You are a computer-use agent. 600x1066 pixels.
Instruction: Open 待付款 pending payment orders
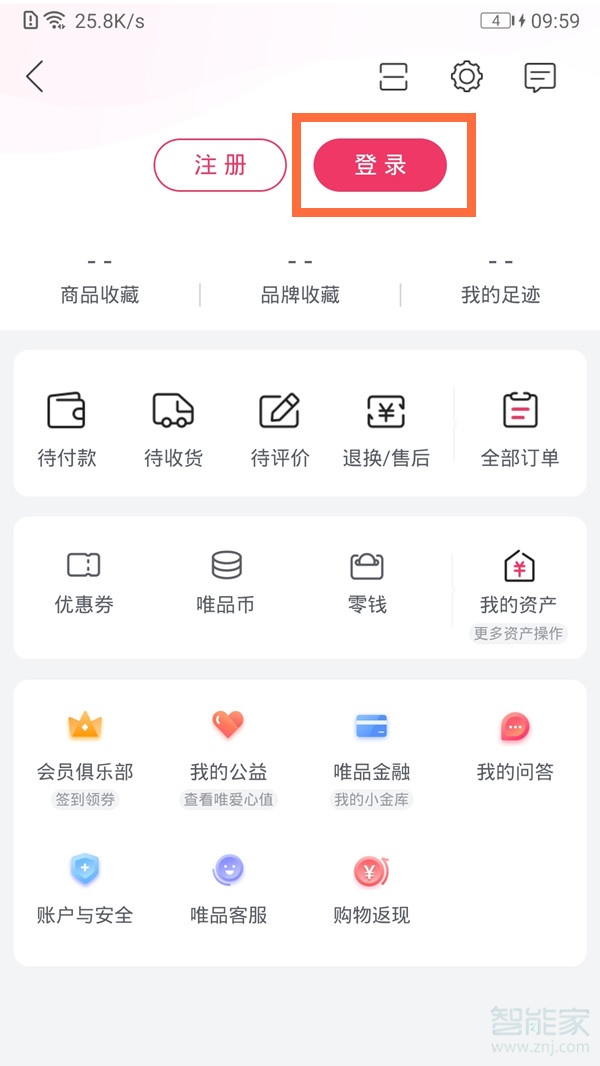tap(67, 428)
